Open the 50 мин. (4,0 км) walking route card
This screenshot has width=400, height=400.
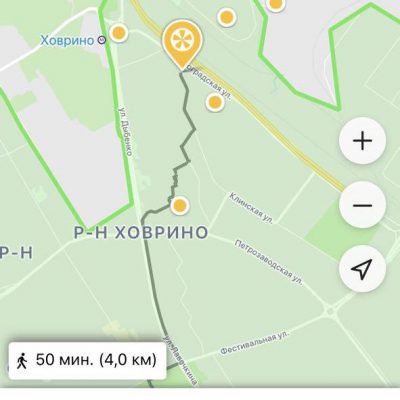click(87, 361)
